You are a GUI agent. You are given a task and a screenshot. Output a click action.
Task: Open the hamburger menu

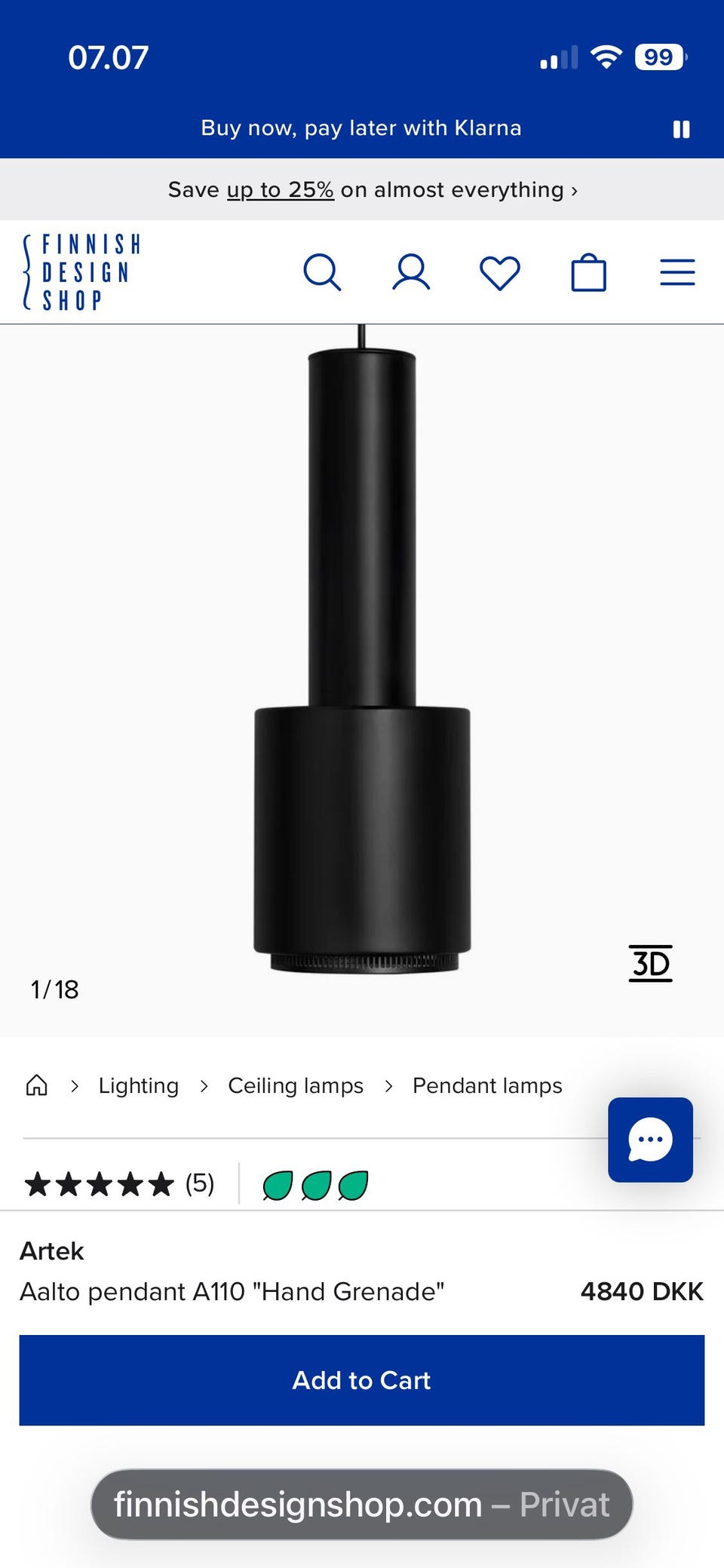(677, 272)
